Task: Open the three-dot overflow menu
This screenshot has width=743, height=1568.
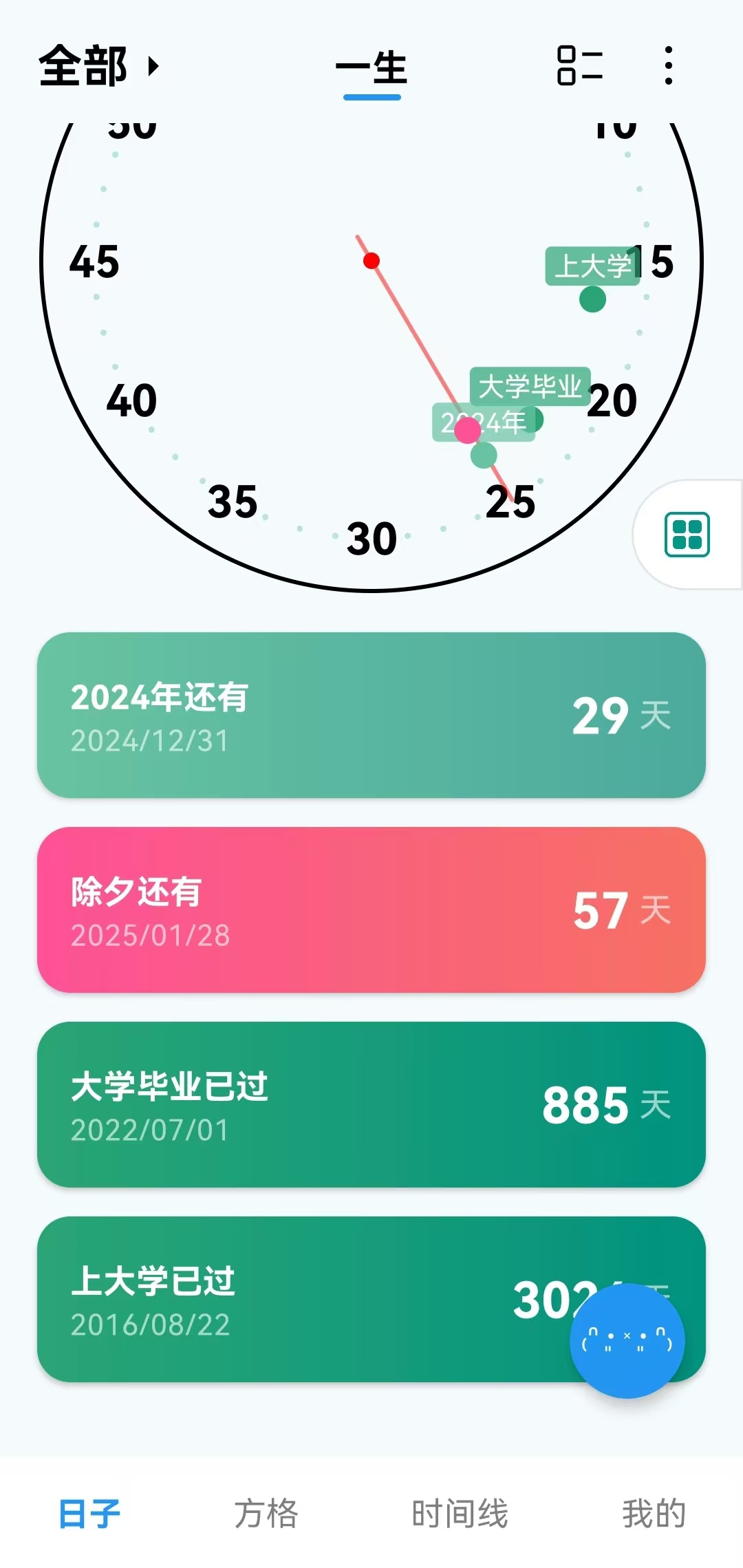Action: tap(668, 66)
